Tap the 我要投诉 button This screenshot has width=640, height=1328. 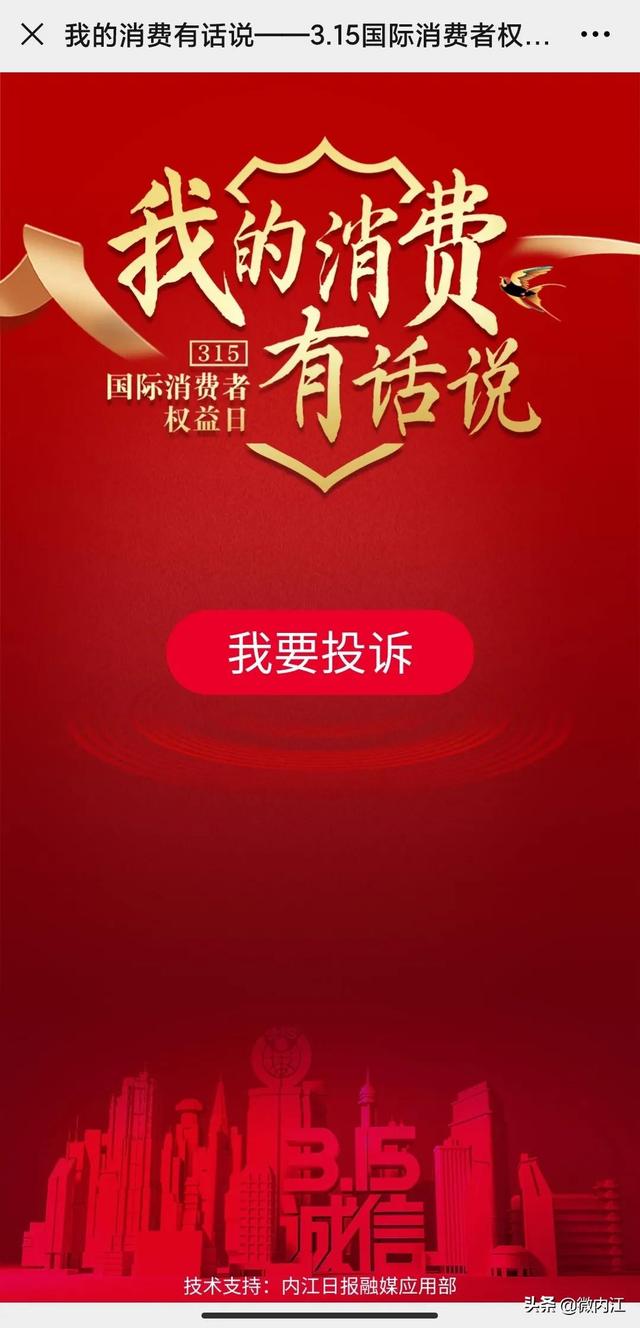pos(320,652)
